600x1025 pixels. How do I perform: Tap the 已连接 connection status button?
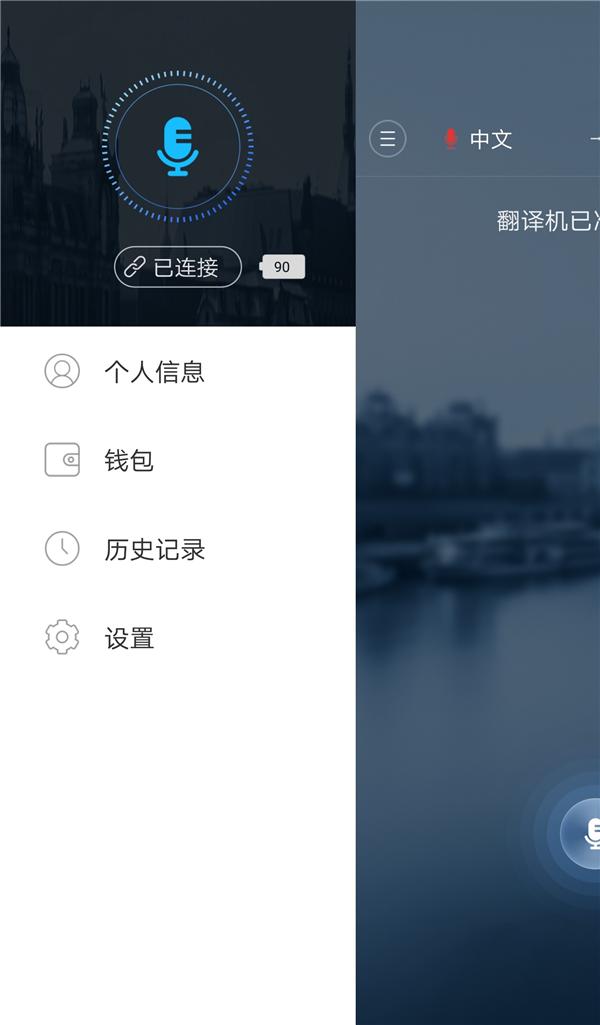coord(178,267)
